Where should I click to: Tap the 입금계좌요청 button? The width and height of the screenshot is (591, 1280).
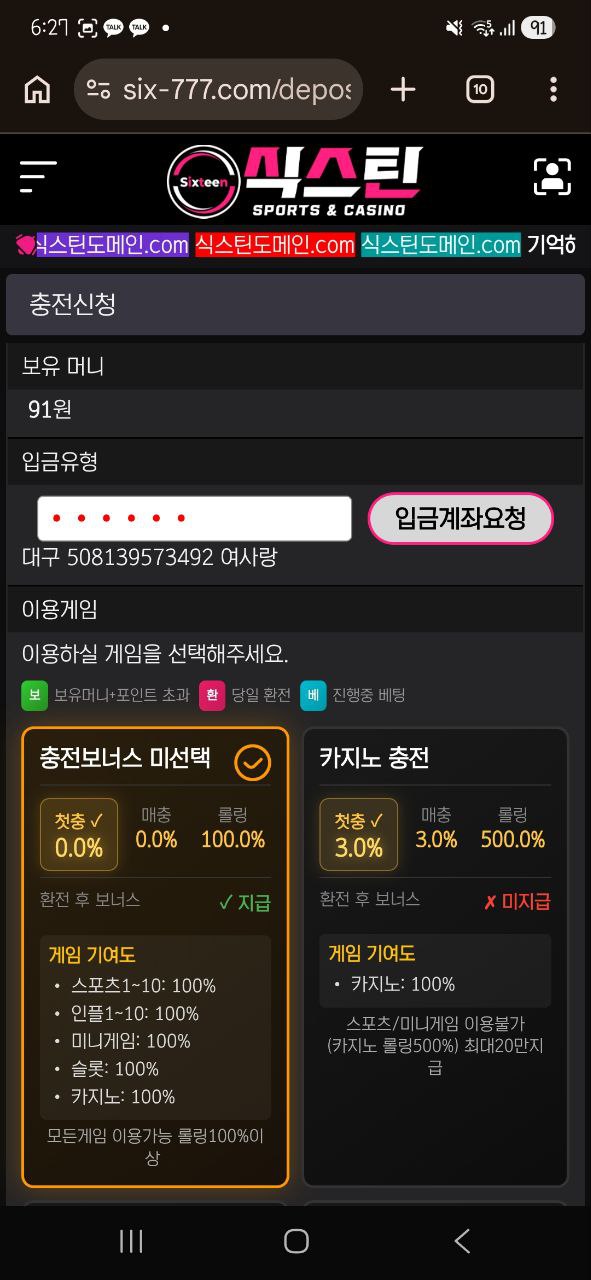pyautogui.click(x=460, y=518)
